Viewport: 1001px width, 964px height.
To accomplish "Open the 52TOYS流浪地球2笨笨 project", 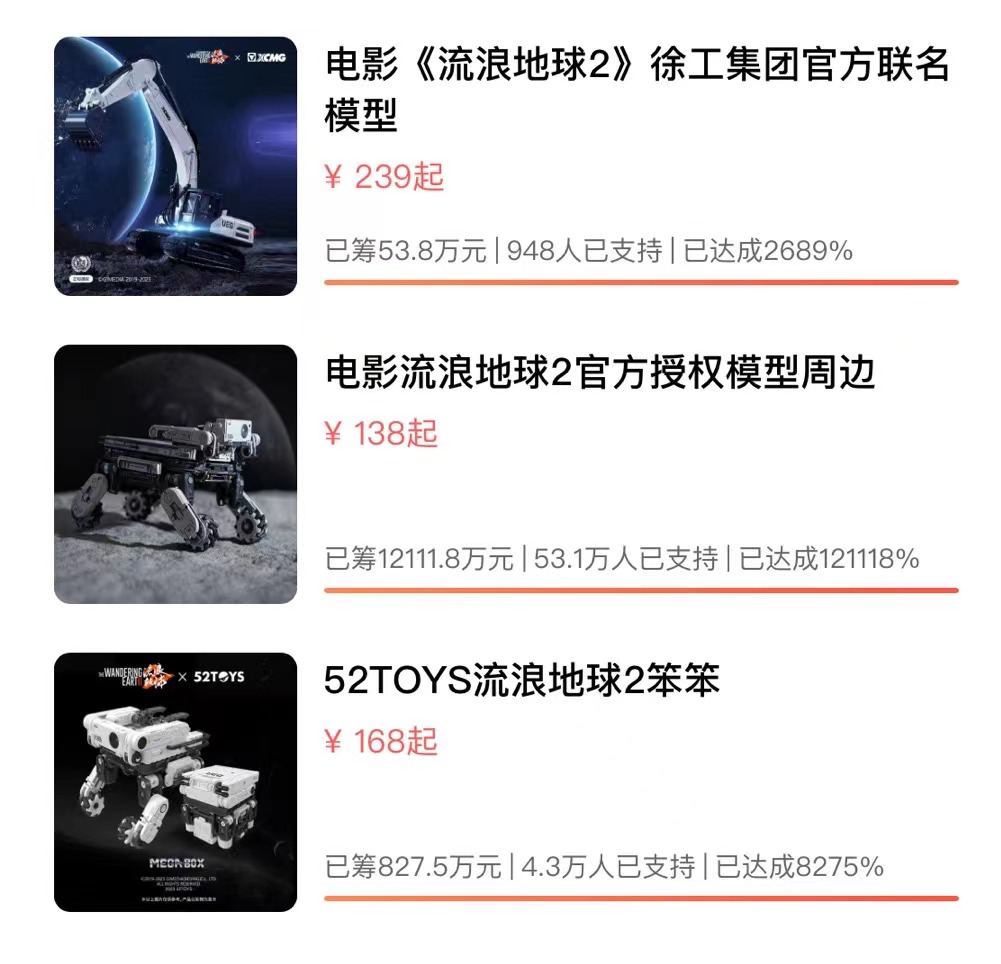I will point(522,681).
